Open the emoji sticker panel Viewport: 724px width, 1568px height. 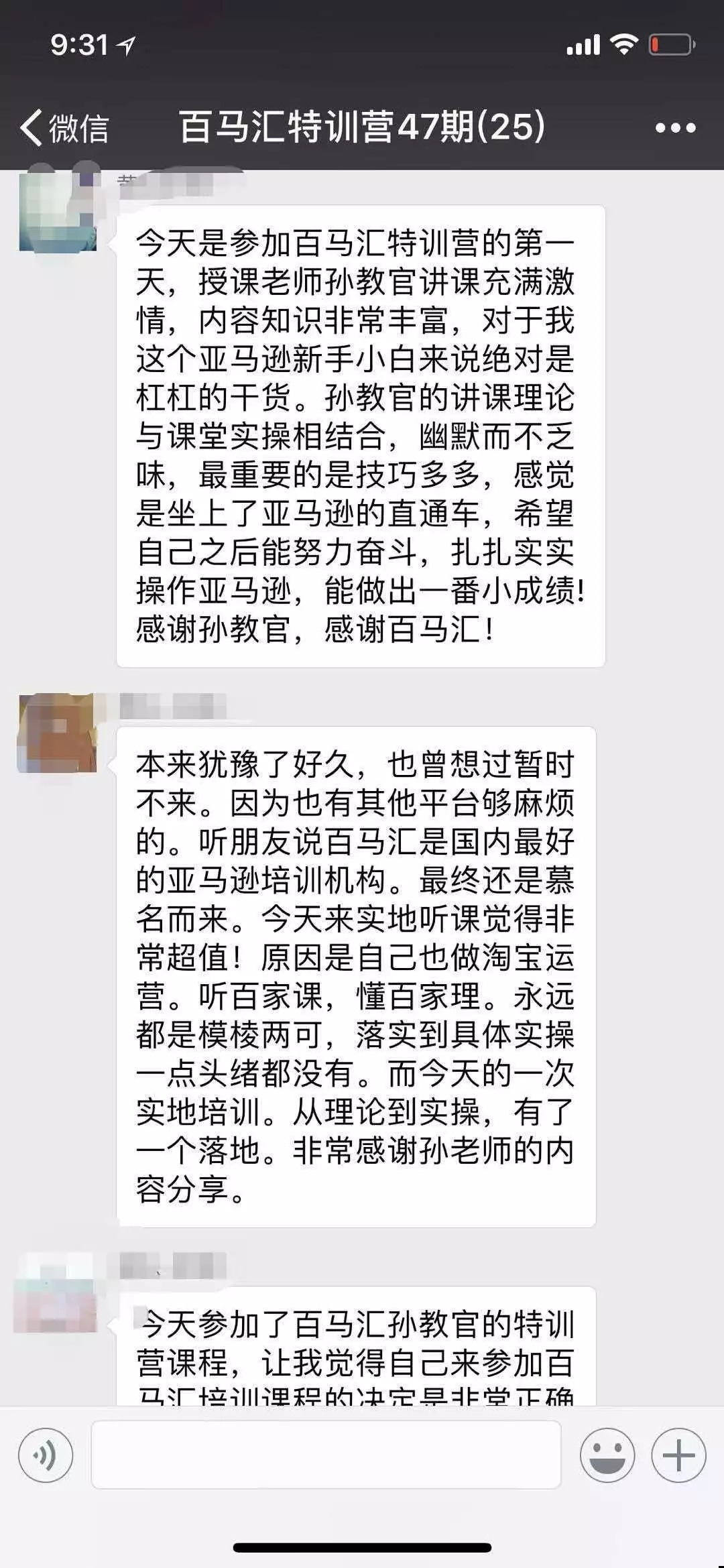click(607, 1455)
